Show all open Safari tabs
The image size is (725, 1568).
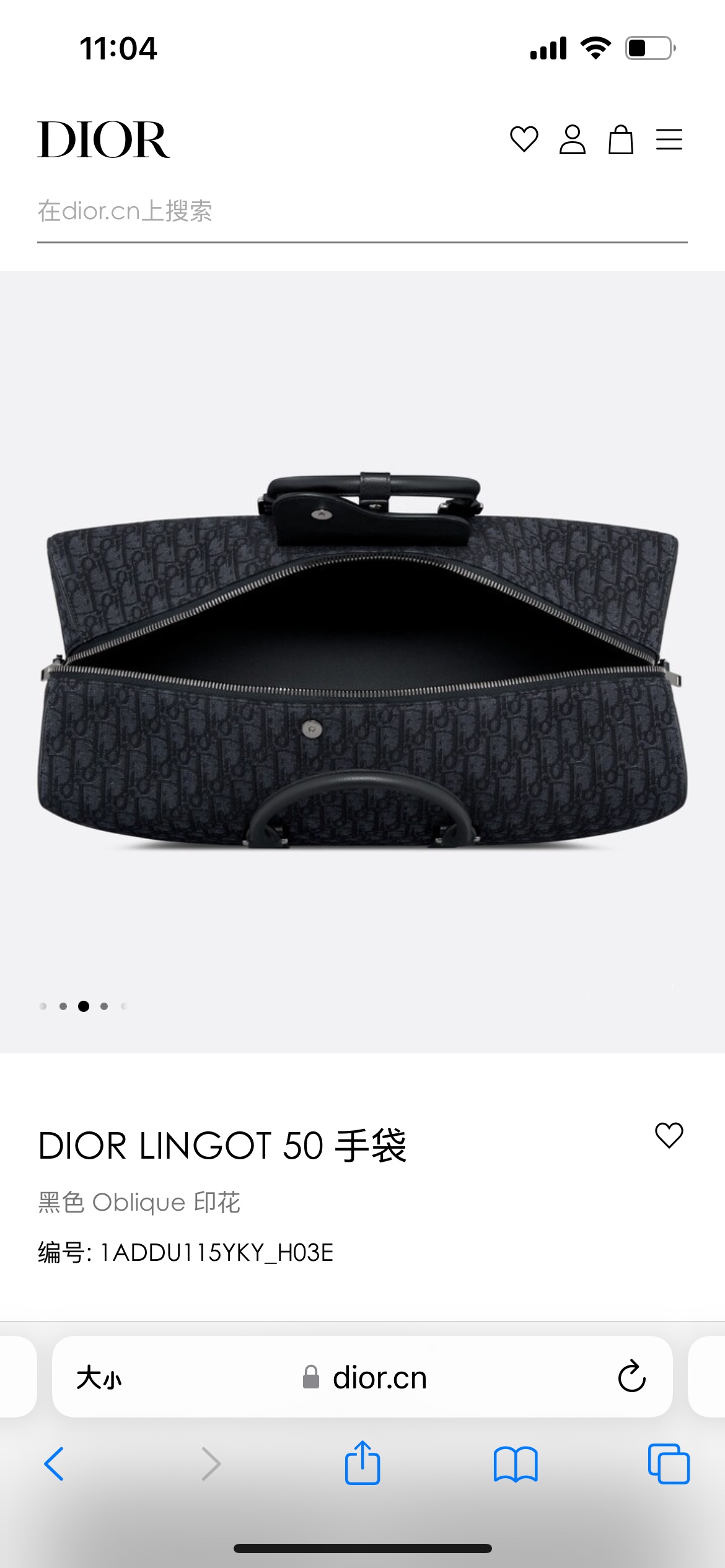pyautogui.click(x=668, y=1464)
